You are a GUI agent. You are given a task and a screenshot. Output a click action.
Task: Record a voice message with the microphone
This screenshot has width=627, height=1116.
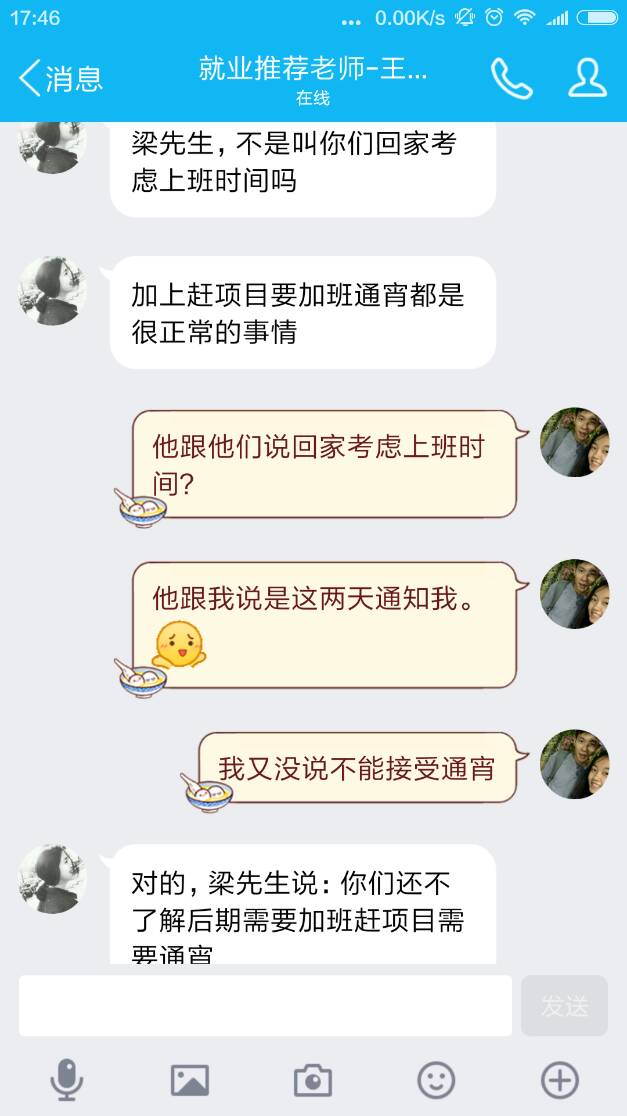(67, 1080)
